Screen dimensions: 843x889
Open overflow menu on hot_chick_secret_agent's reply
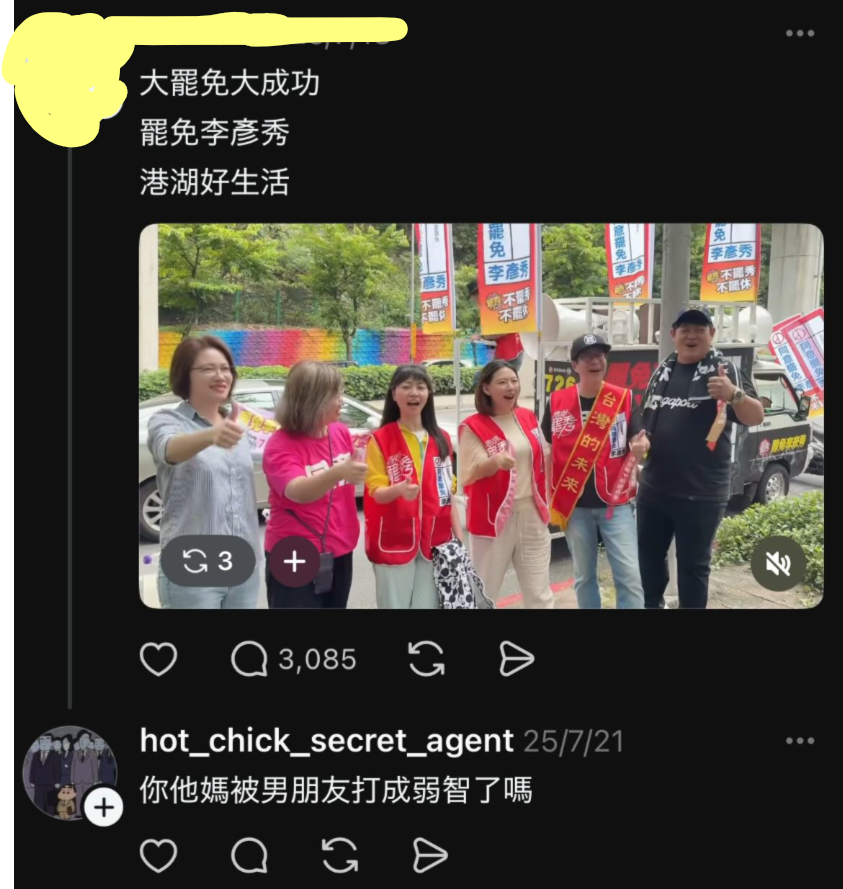pos(799,741)
